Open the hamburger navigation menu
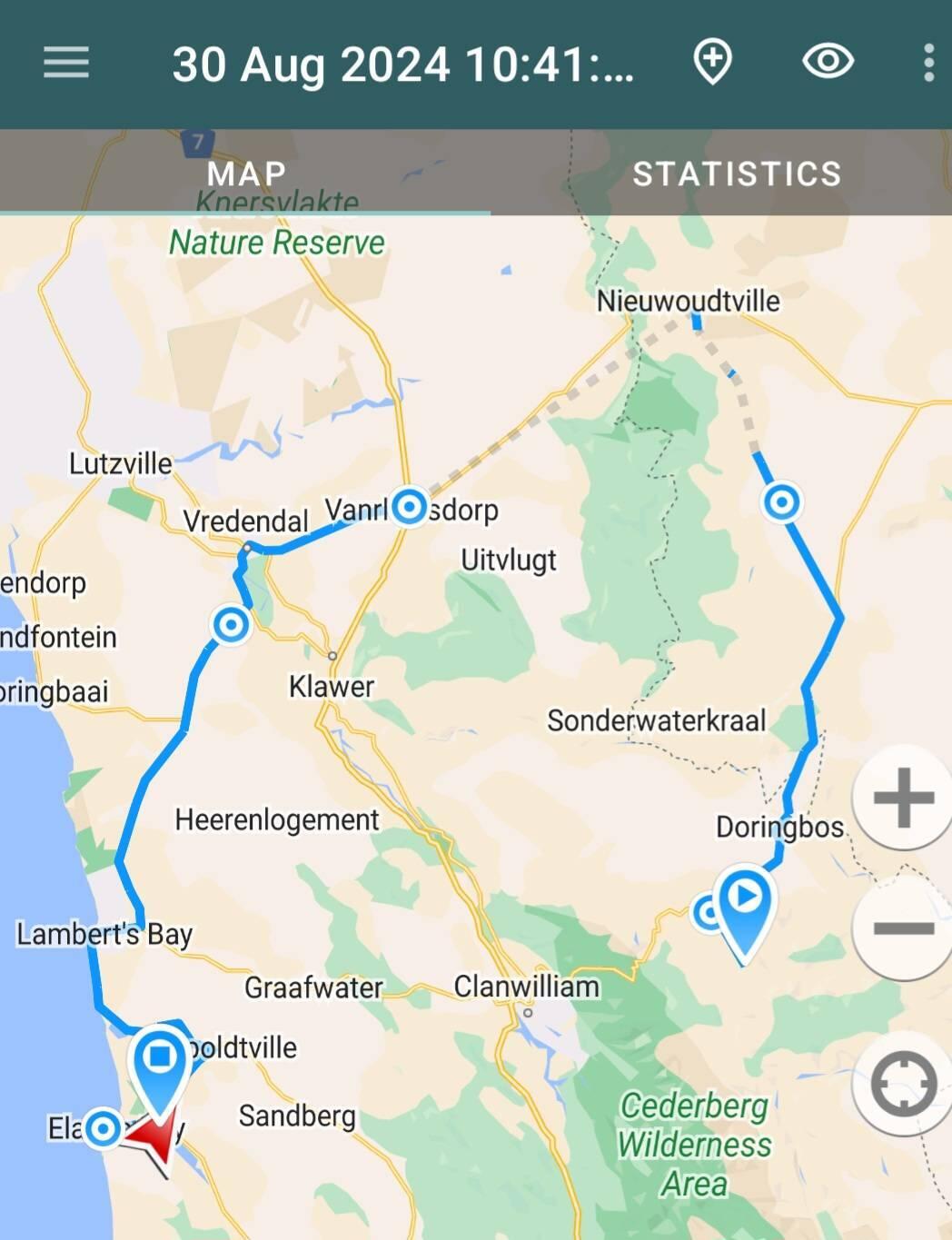The height and width of the screenshot is (1240, 952). point(66,63)
